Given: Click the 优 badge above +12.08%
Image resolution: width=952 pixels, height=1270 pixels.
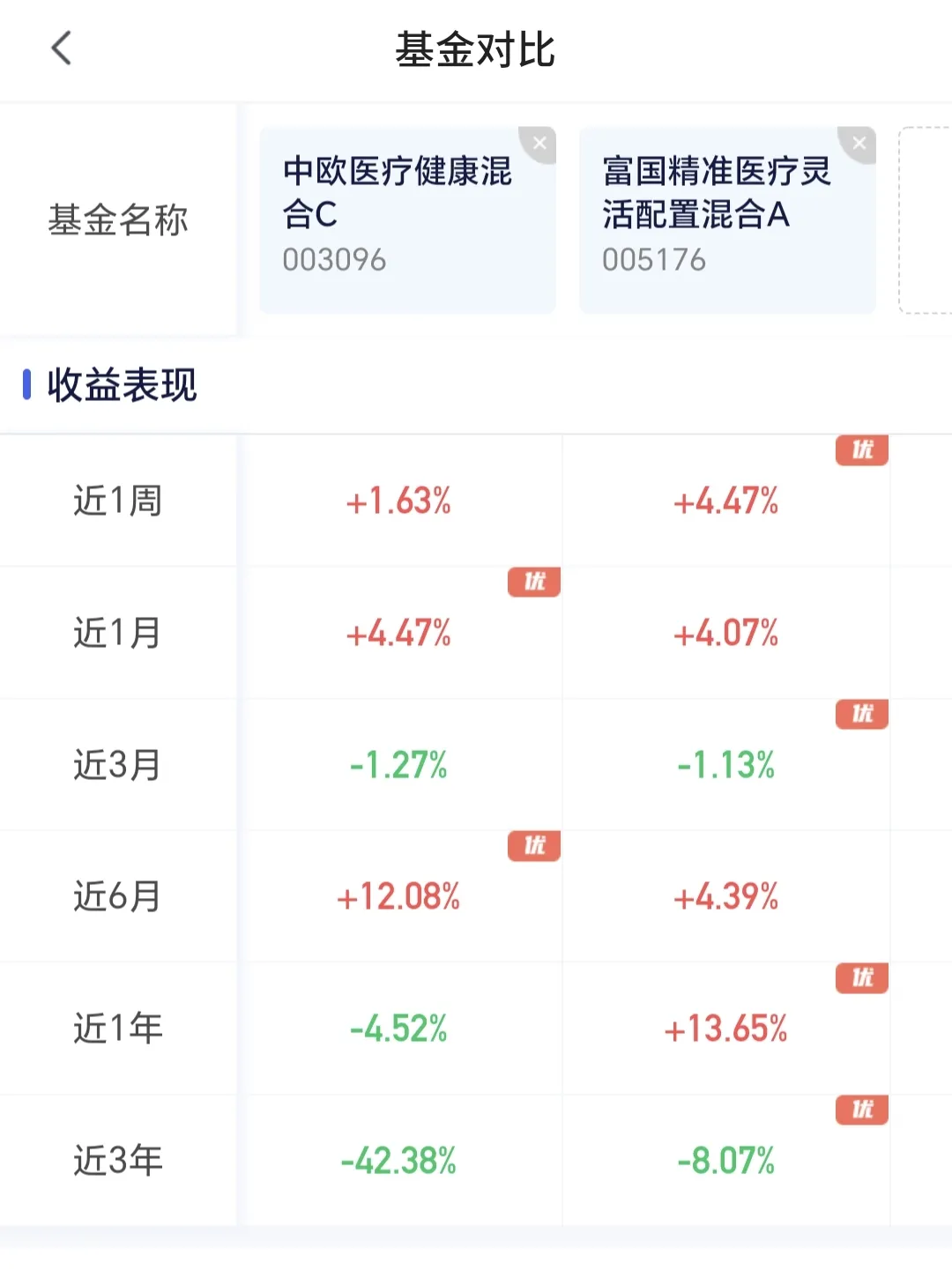Looking at the screenshot, I should tap(533, 846).
